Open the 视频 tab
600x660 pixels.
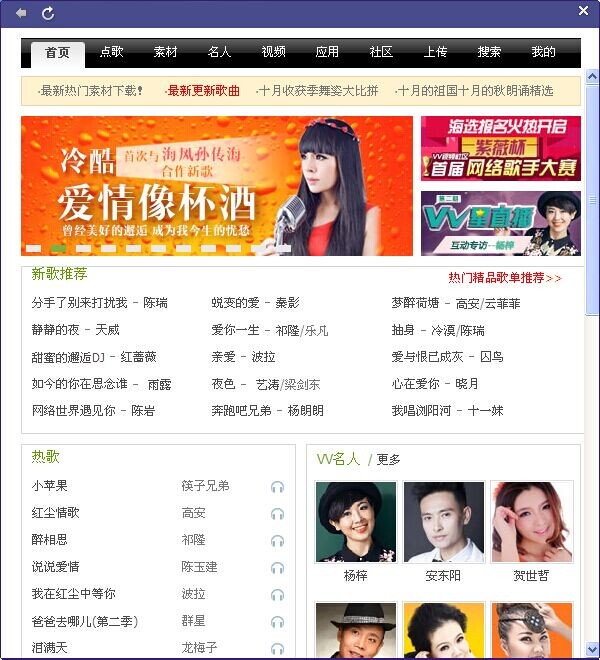(274, 52)
